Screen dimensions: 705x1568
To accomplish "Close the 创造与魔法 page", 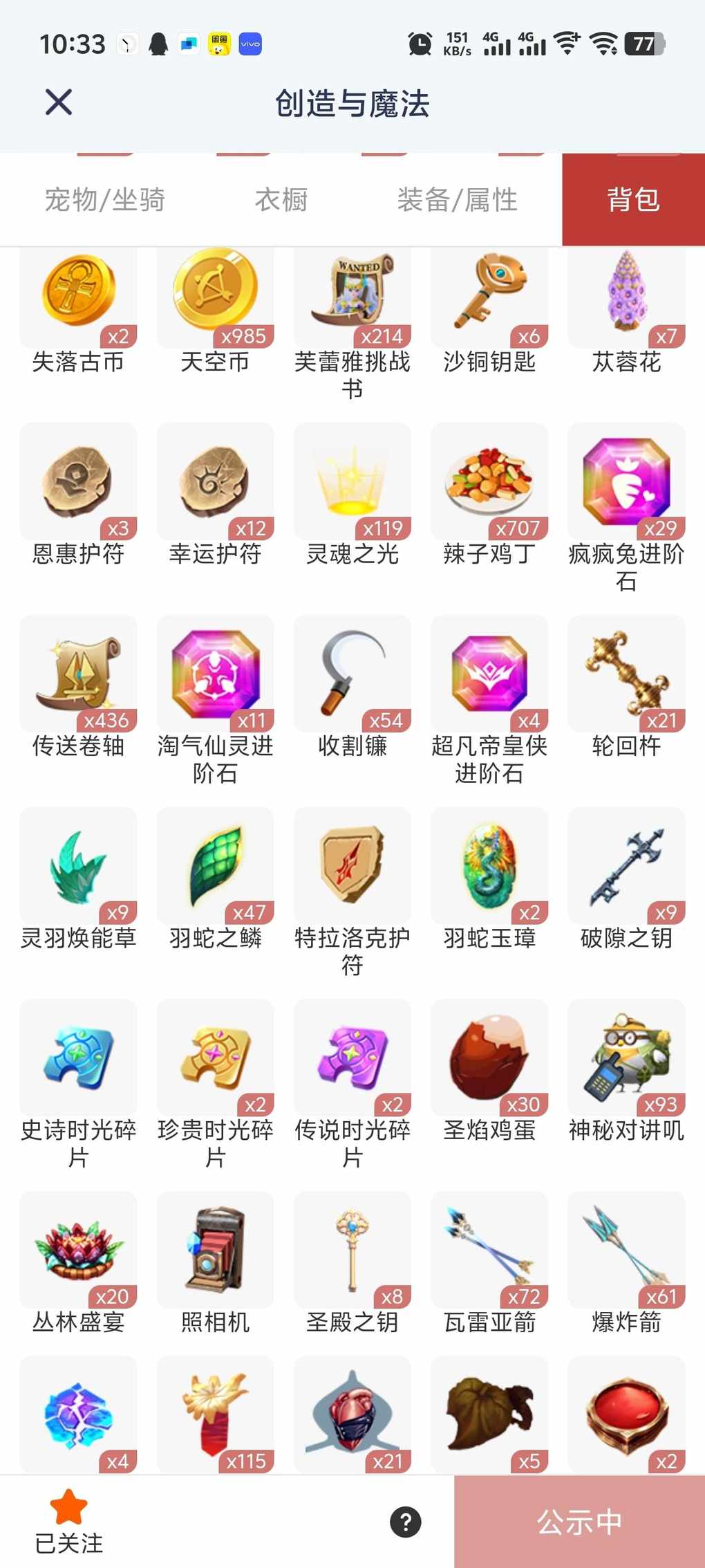I will coord(59,102).
